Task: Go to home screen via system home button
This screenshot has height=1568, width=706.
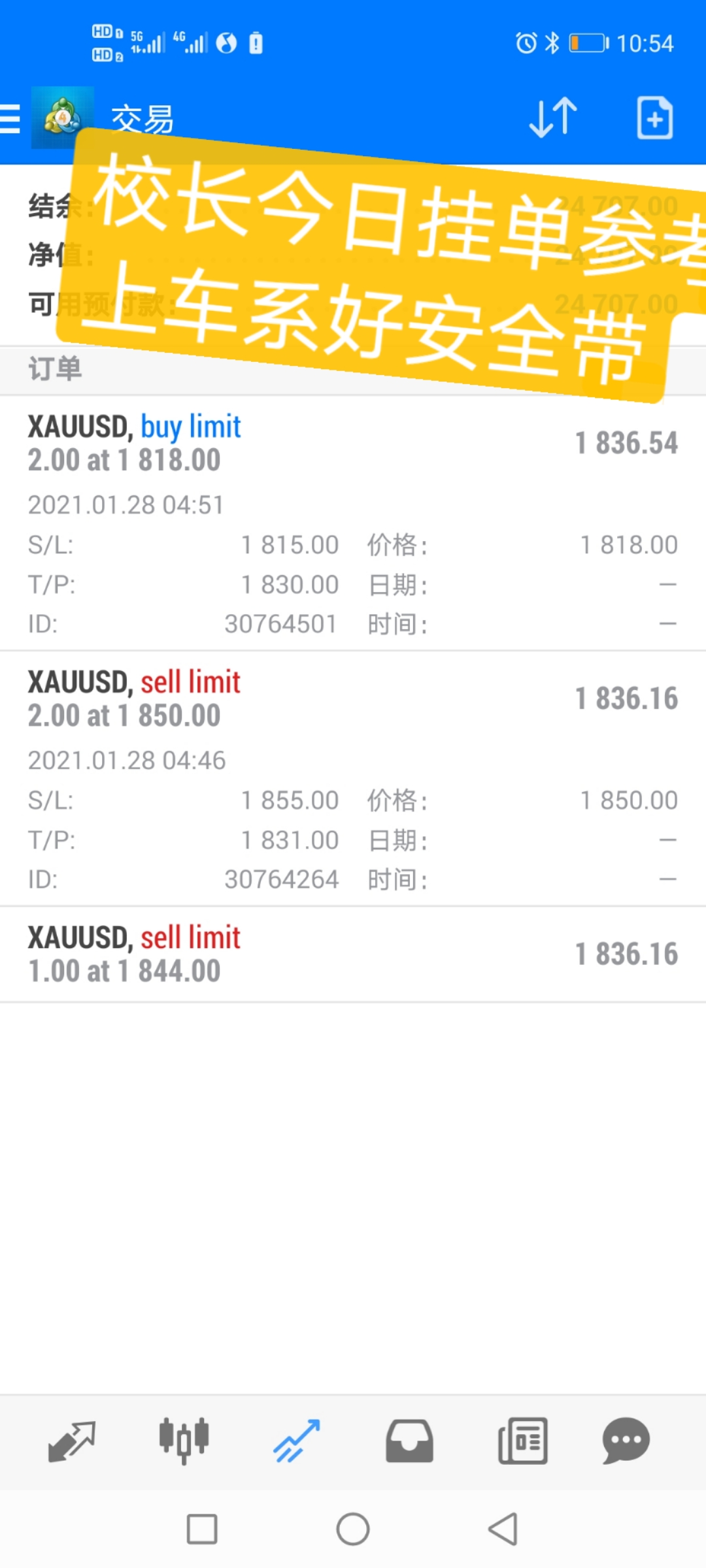Action: 353,1529
